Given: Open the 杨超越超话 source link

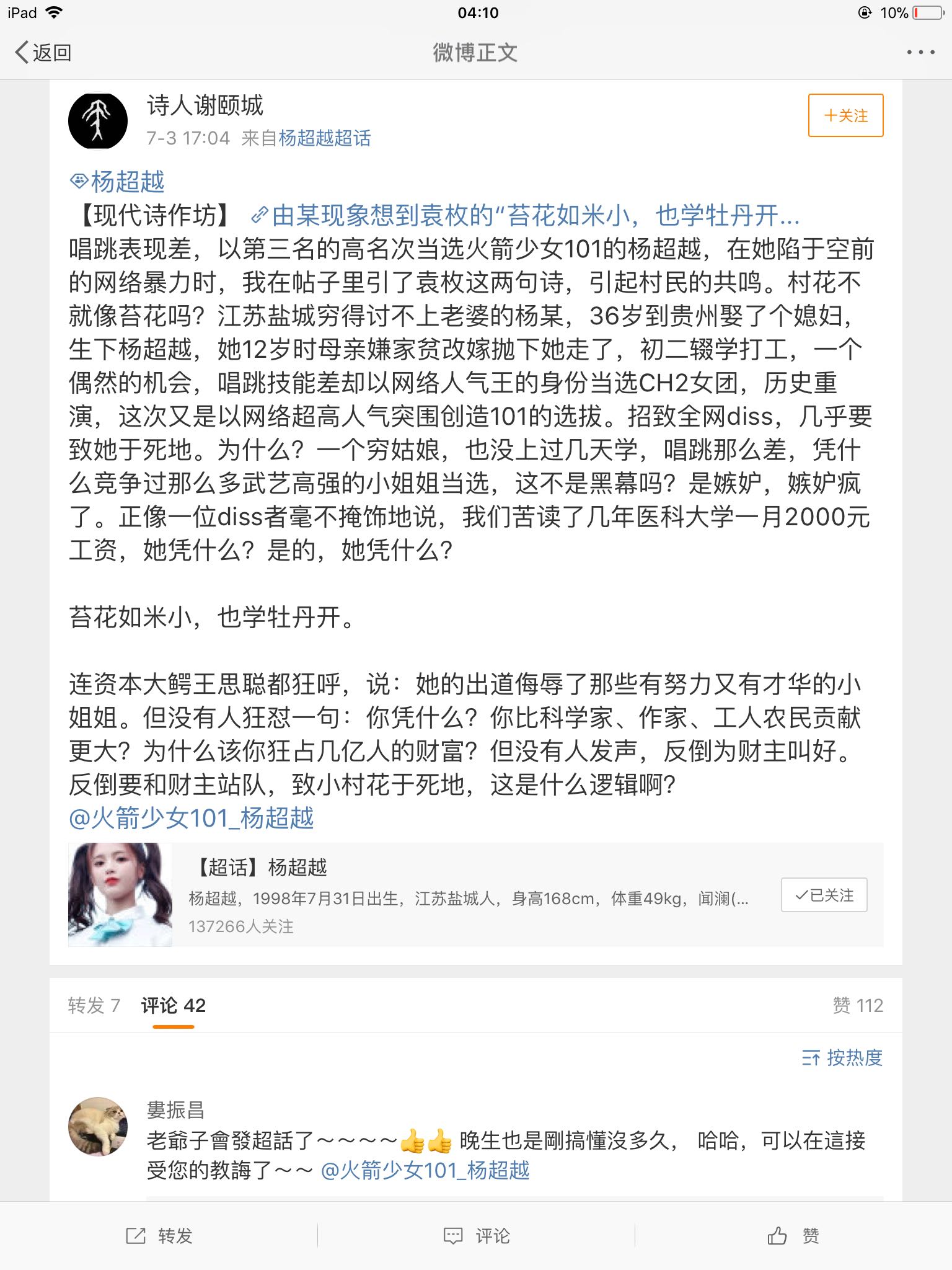Looking at the screenshot, I should tap(325, 138).
